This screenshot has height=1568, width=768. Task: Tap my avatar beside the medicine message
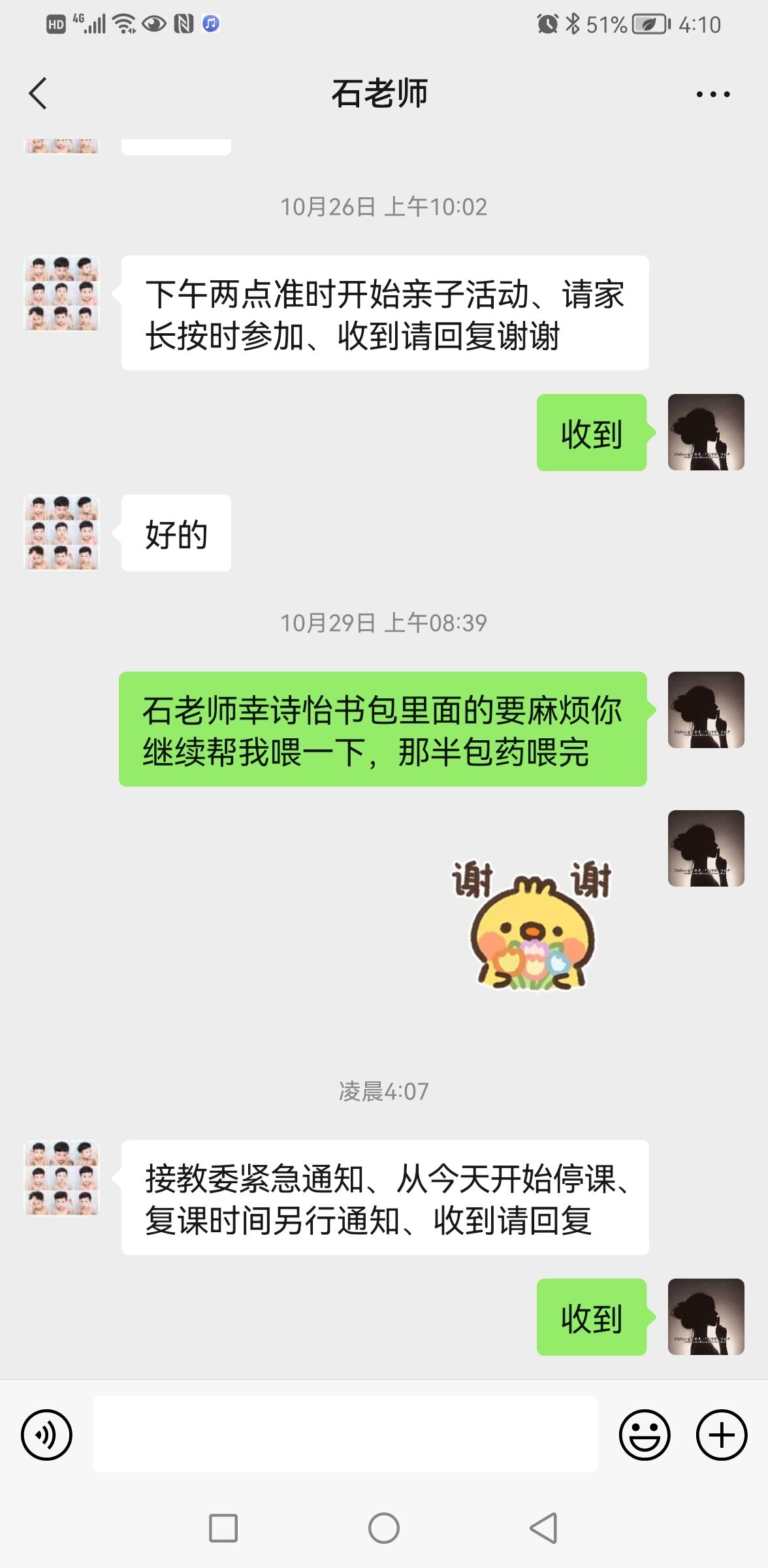pos(706,710)
